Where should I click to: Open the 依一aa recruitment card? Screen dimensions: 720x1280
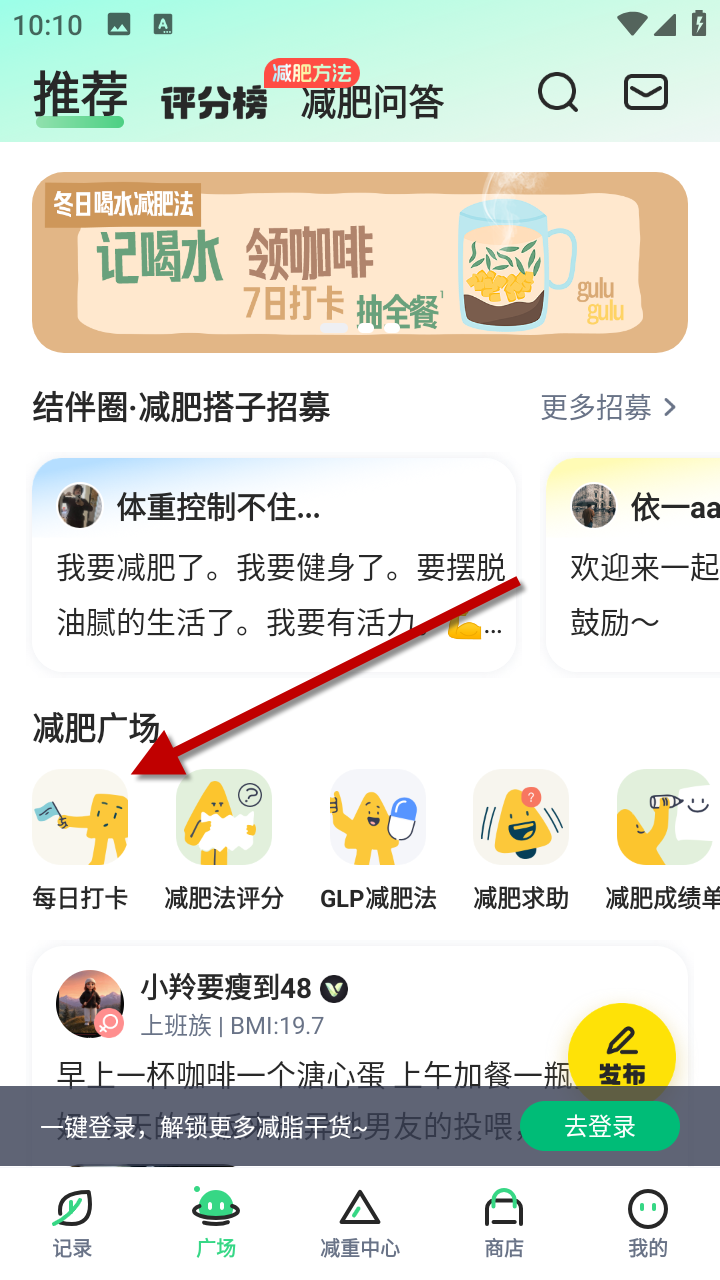[640, 565]
